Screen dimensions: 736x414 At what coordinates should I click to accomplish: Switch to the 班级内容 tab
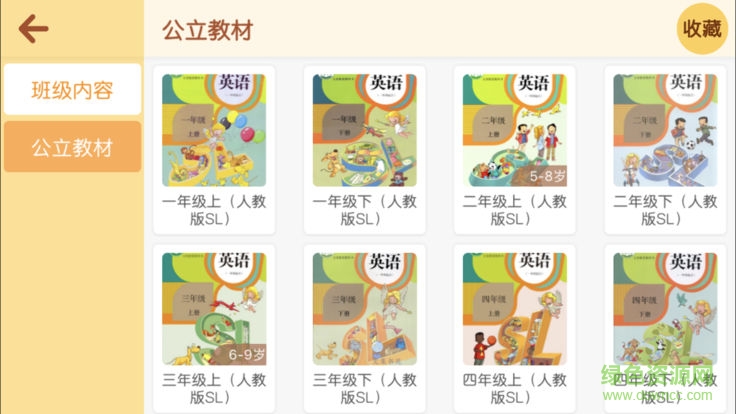(x=72, y=91)
